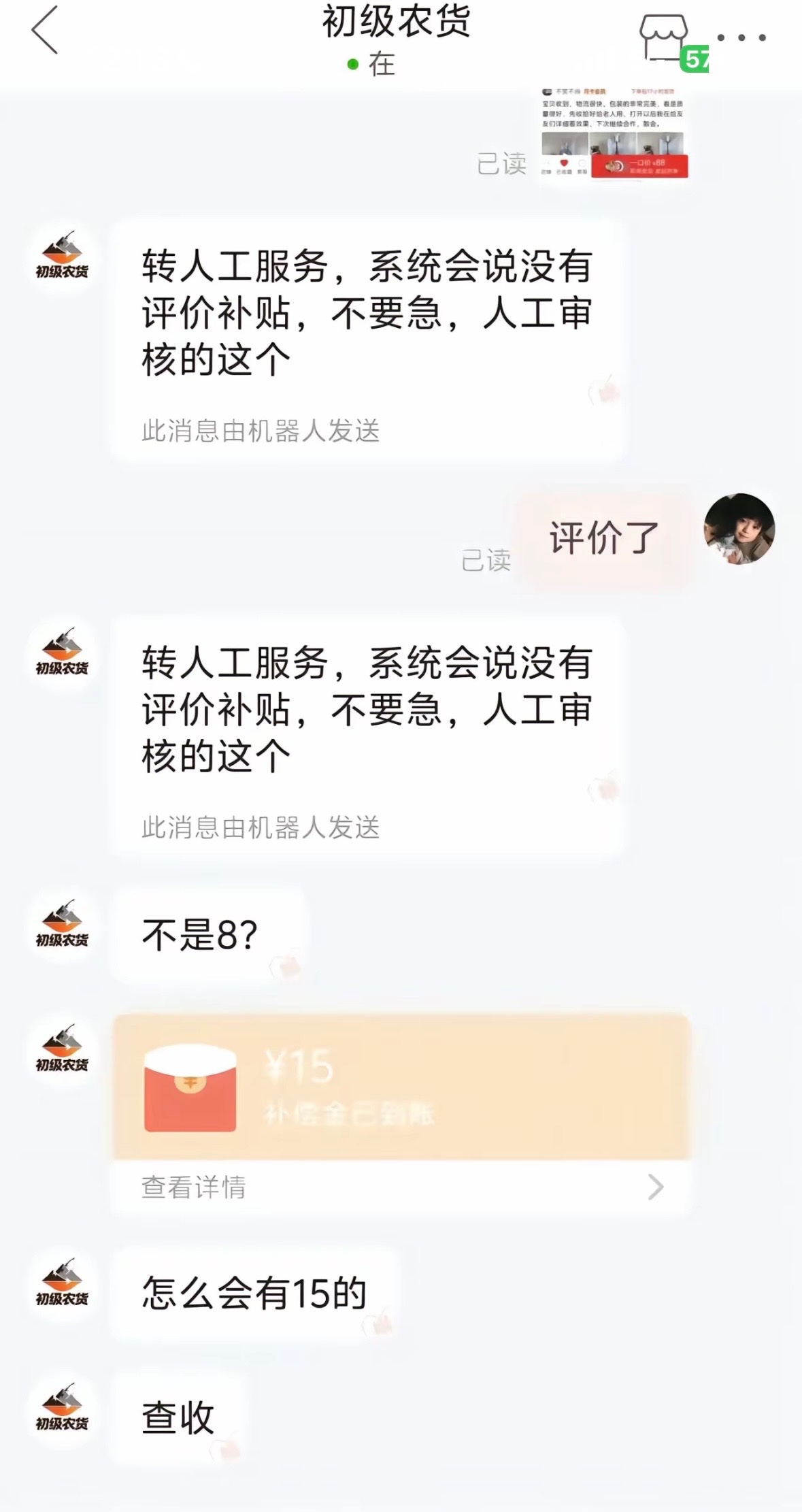This screenshot has height=1512, width=802.
Task: Open the sent review screenshot image
Action: click(614, 134)
